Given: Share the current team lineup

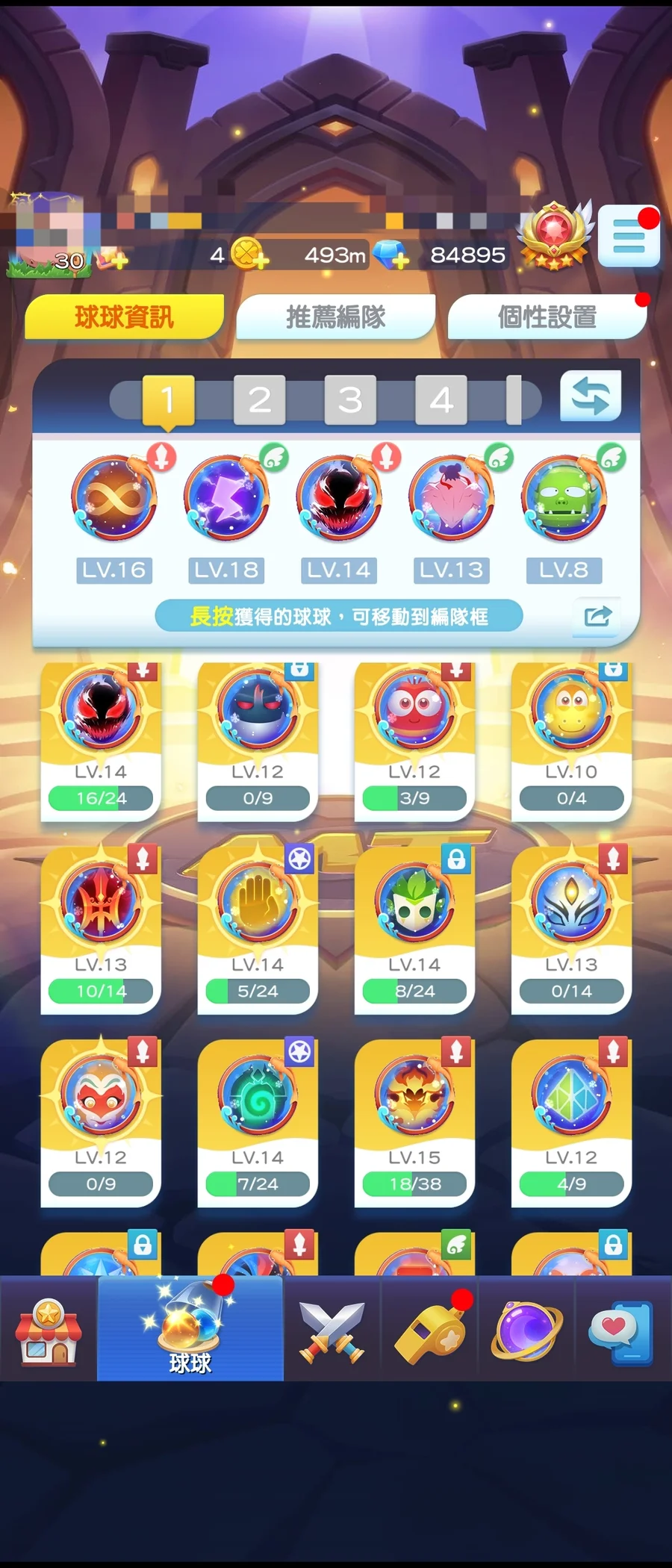Looking at the screenshot, I should pyautogui.click(x=597, y=617).
